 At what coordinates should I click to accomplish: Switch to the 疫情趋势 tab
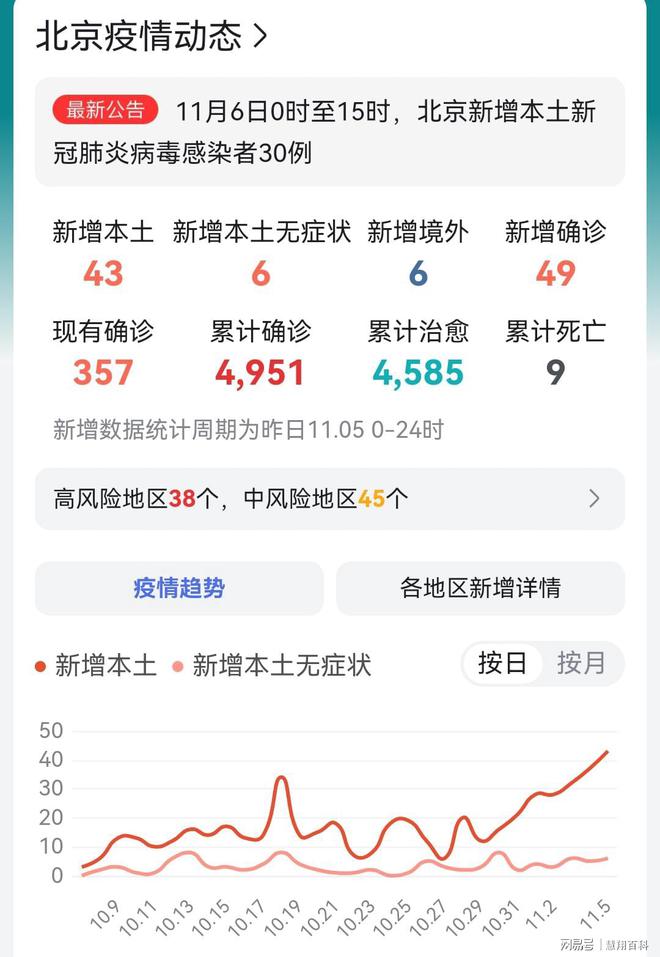point(179,588)
